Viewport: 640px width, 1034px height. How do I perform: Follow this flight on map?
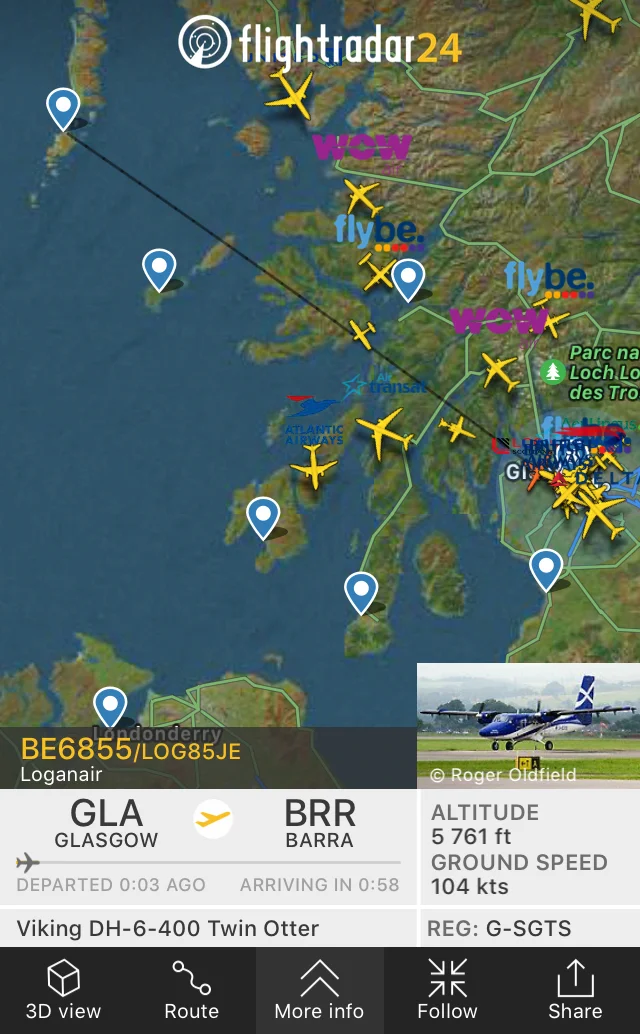(x=448, y=990)
